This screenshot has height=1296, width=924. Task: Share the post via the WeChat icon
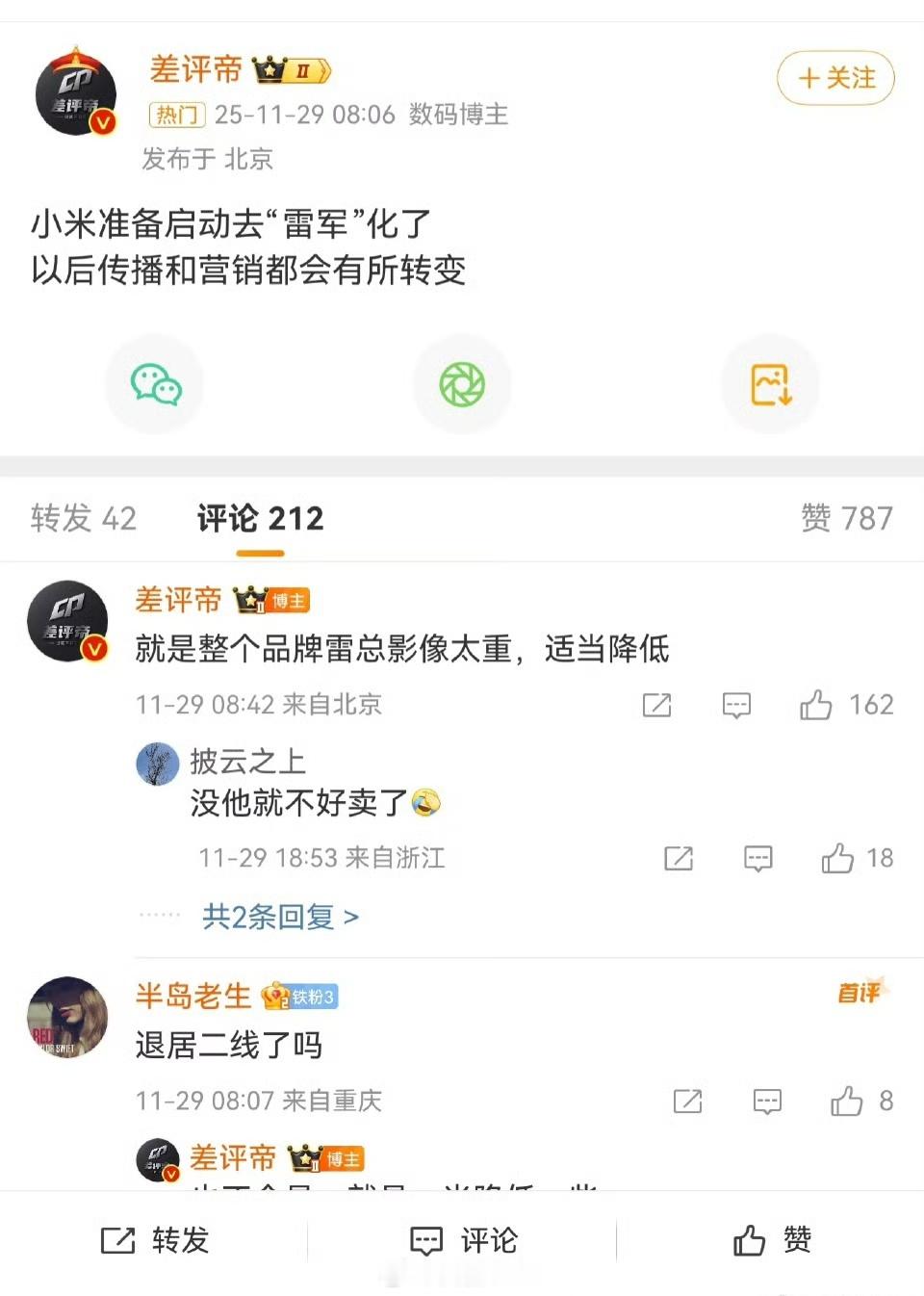154,383
